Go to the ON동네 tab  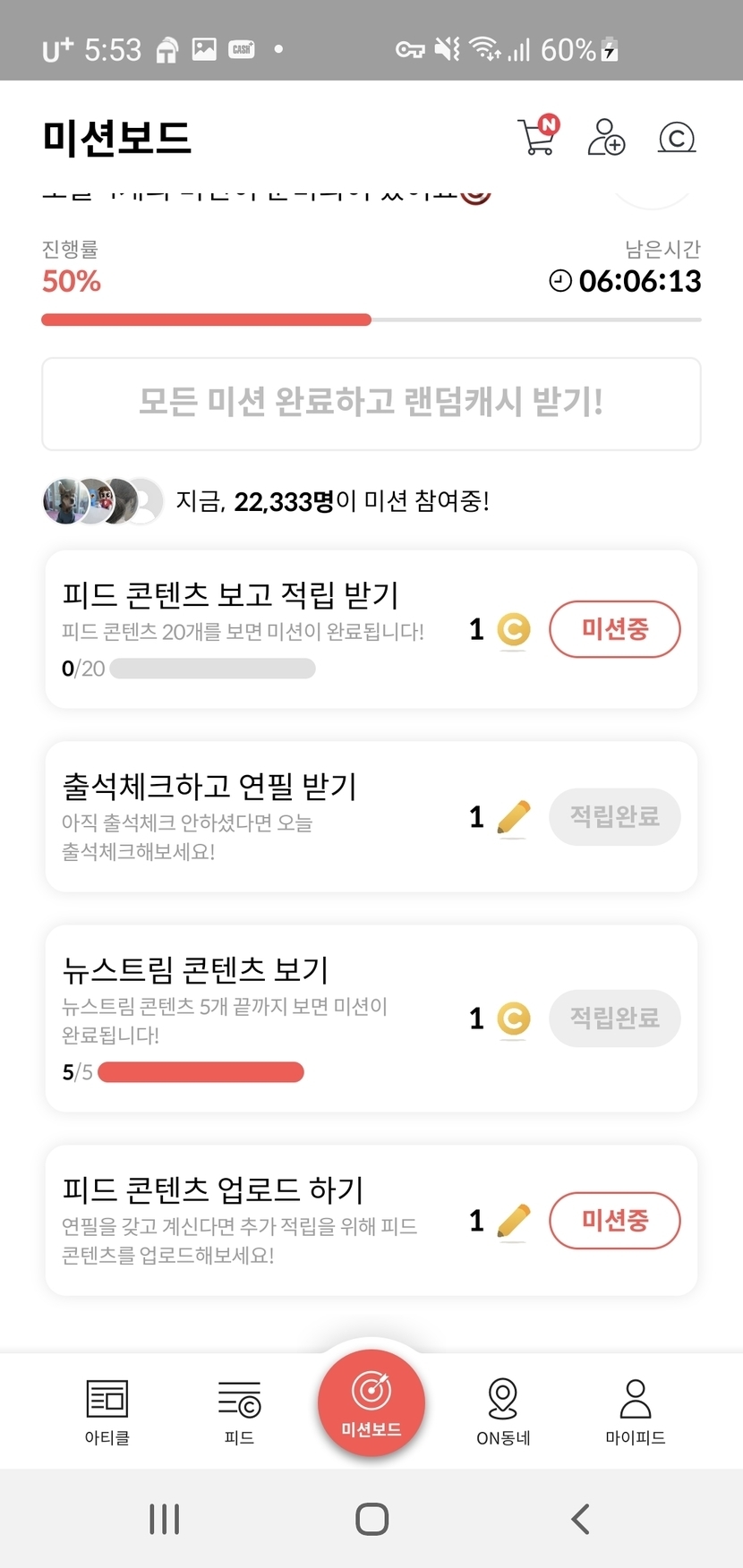[x=503, y=1411]
